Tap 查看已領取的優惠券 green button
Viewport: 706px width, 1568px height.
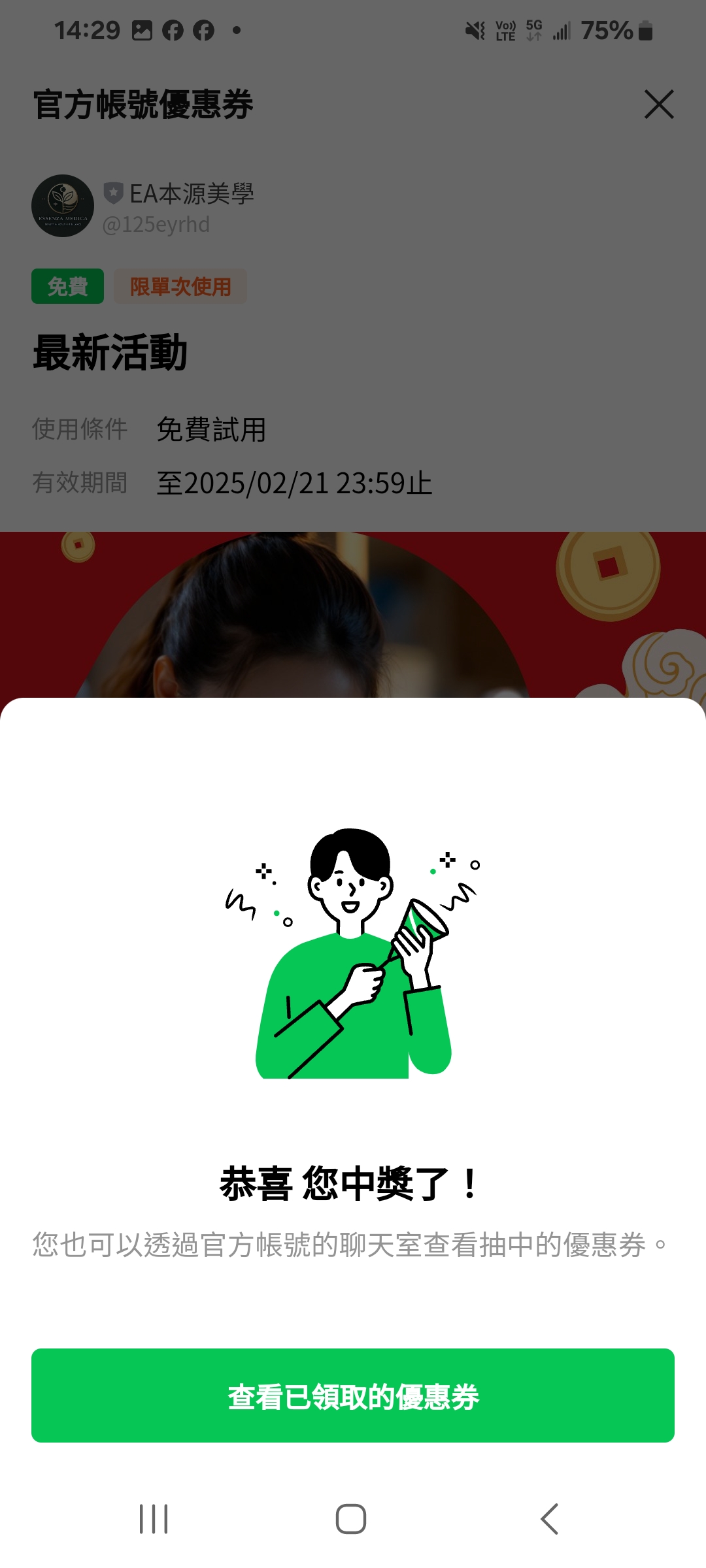pos(353,1396)
